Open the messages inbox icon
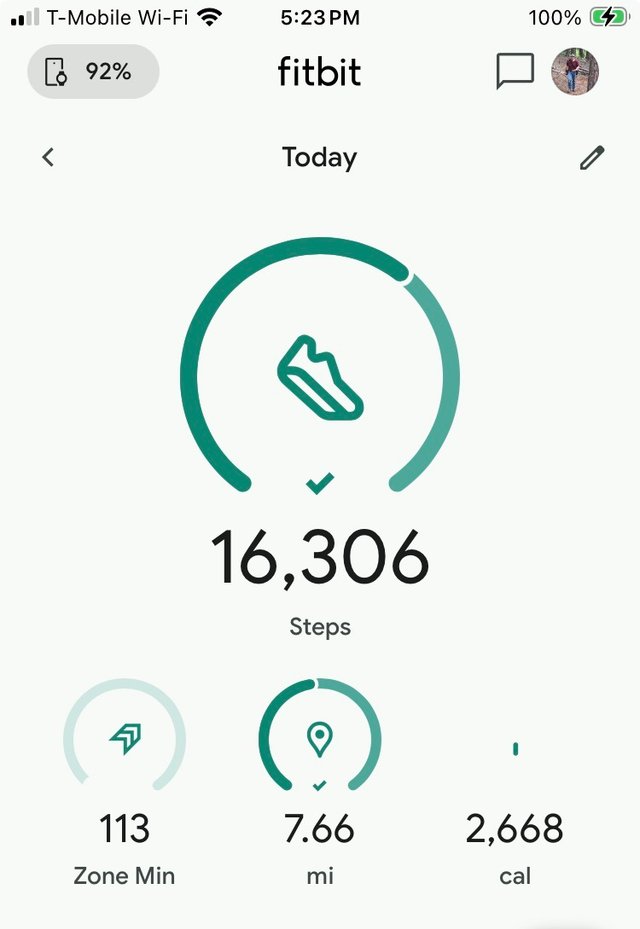640x929 pixels. (515, 71)
